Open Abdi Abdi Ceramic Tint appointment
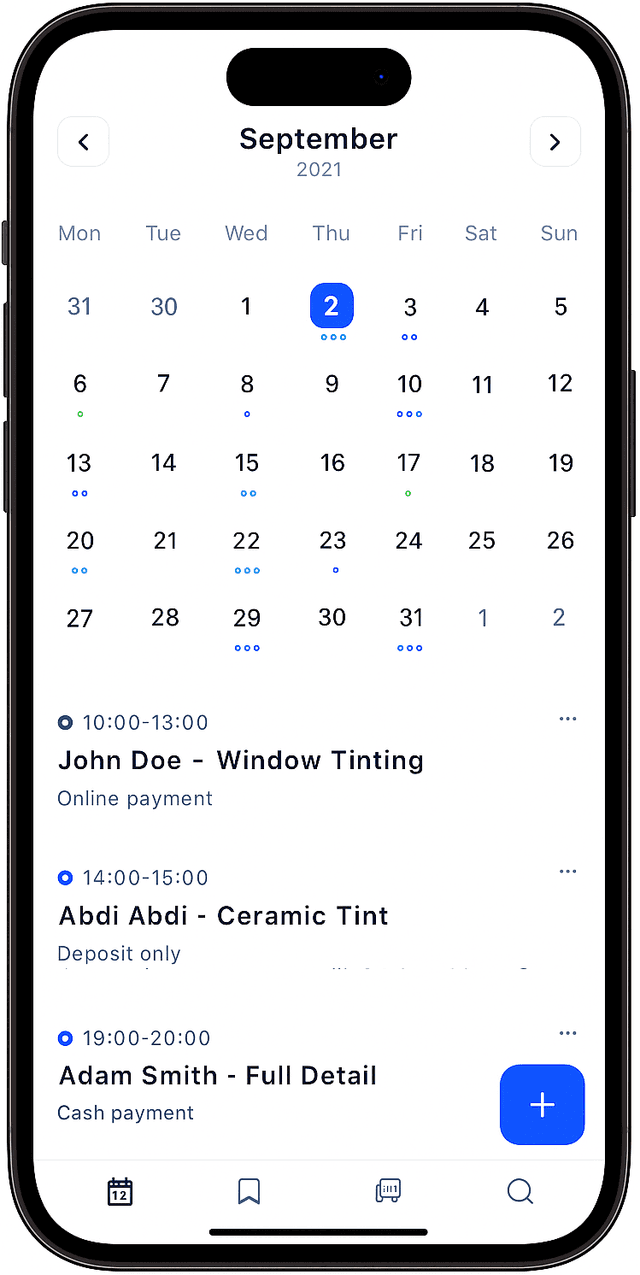 click(224, 916)
